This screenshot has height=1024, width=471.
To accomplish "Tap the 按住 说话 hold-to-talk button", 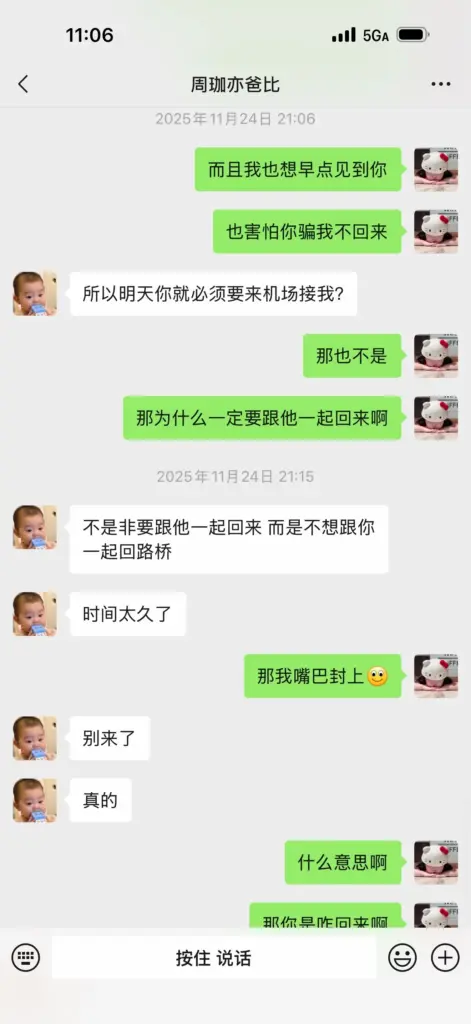I will click(214, 957).
